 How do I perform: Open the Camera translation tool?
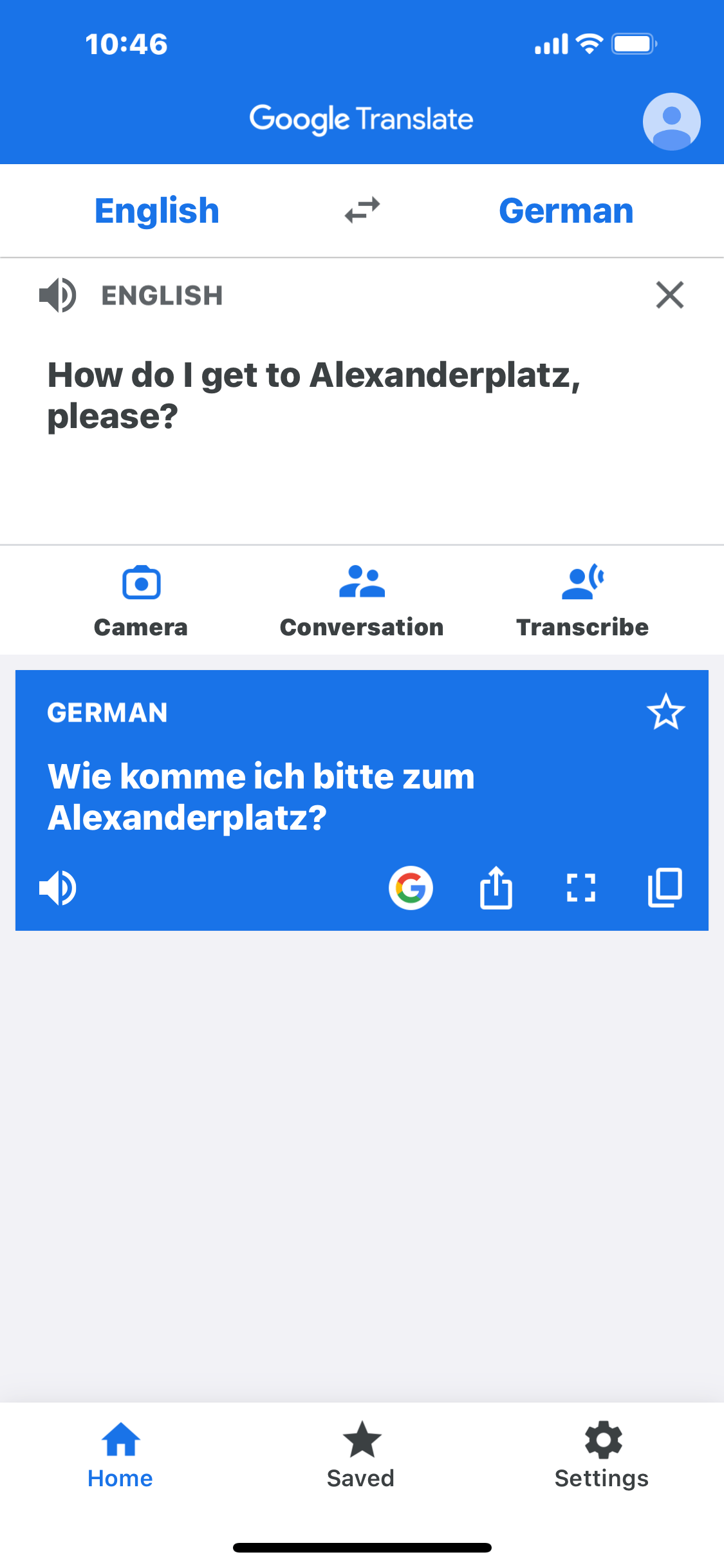[x=140, y=599]
